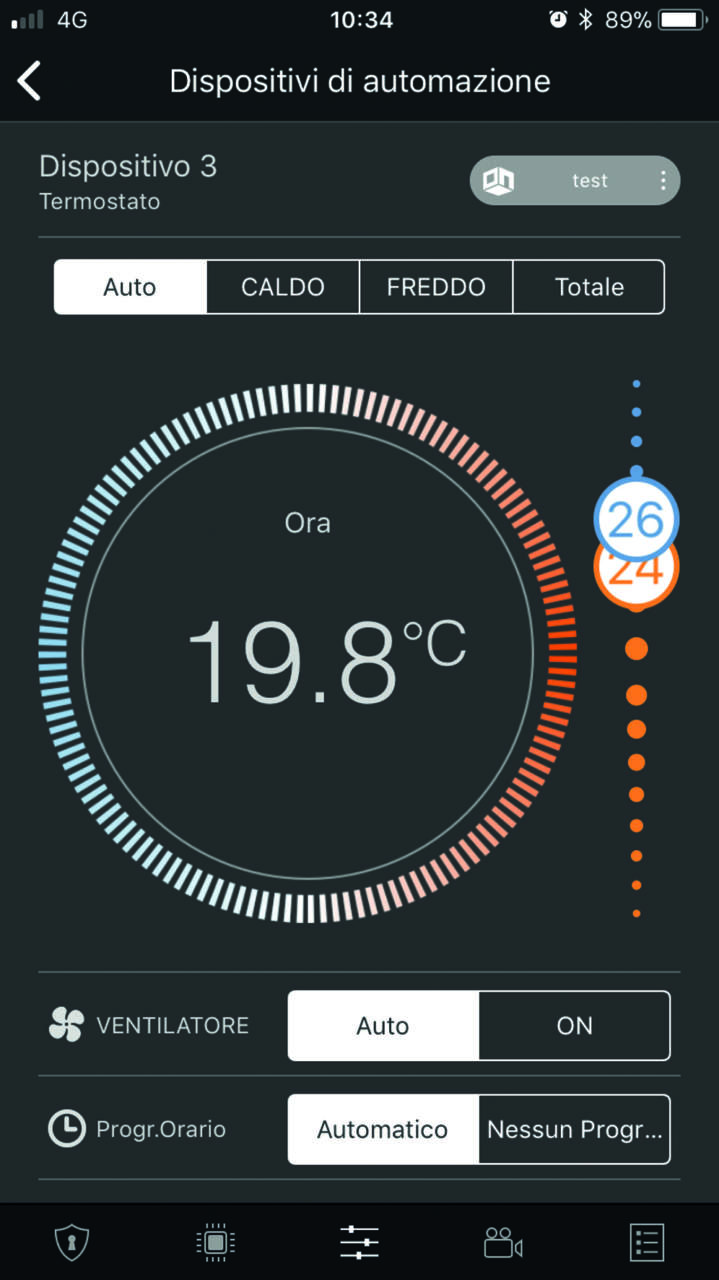The height and width of the screenshot is (1280, 719).
Task: Select the Totale mode
Action: pyautogui.click(x=589, y=287)
